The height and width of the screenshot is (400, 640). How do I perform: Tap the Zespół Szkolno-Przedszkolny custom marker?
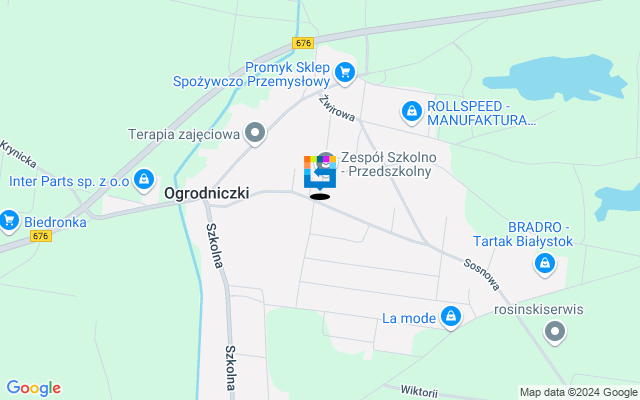(320, 172)
